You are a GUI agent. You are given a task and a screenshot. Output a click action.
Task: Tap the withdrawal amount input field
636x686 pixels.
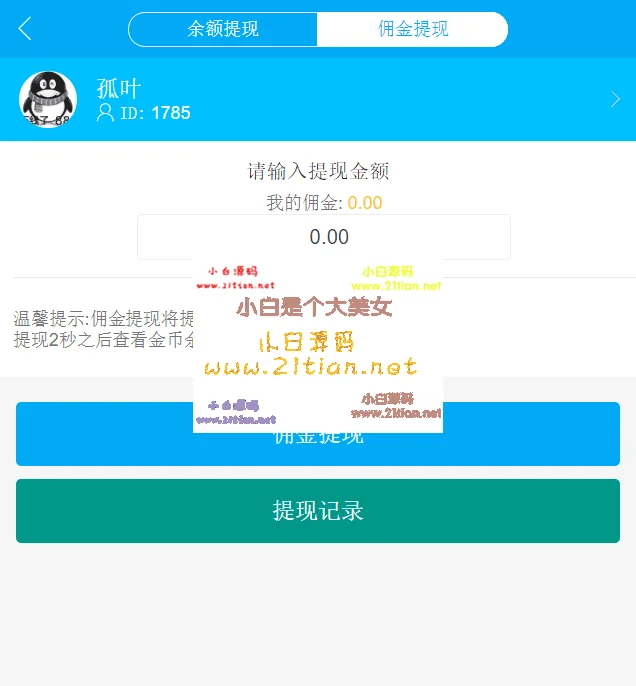click(x=323, y=237)
